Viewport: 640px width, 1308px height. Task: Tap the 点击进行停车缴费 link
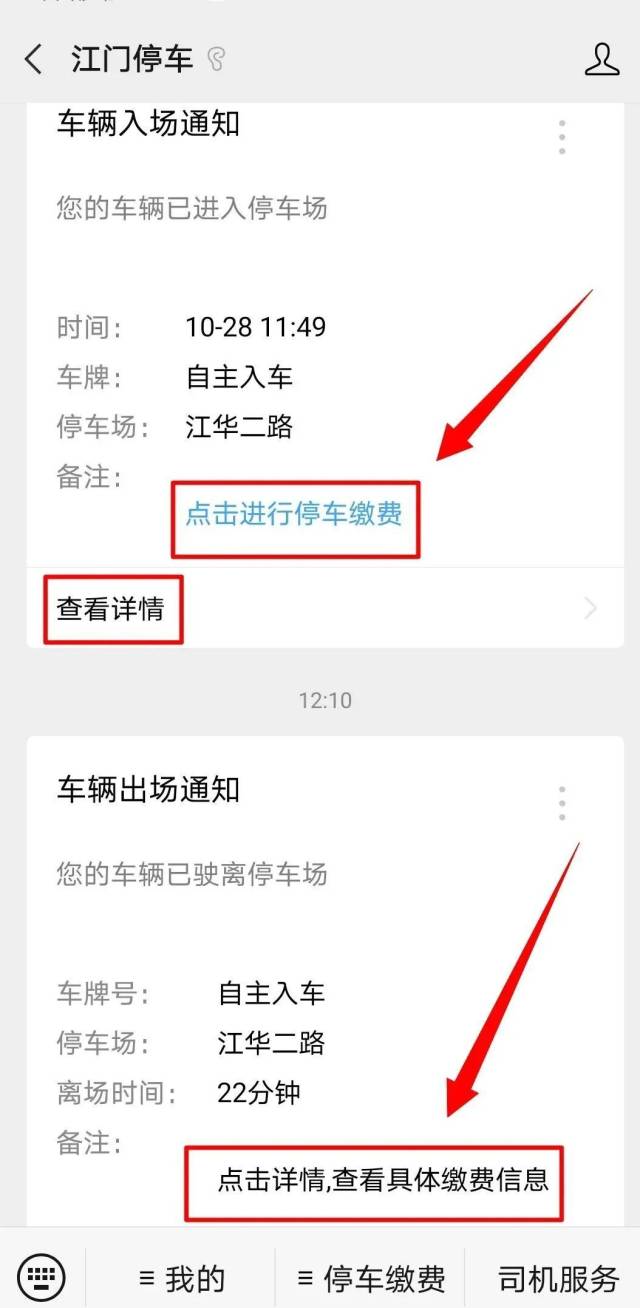tap(294, 514)
